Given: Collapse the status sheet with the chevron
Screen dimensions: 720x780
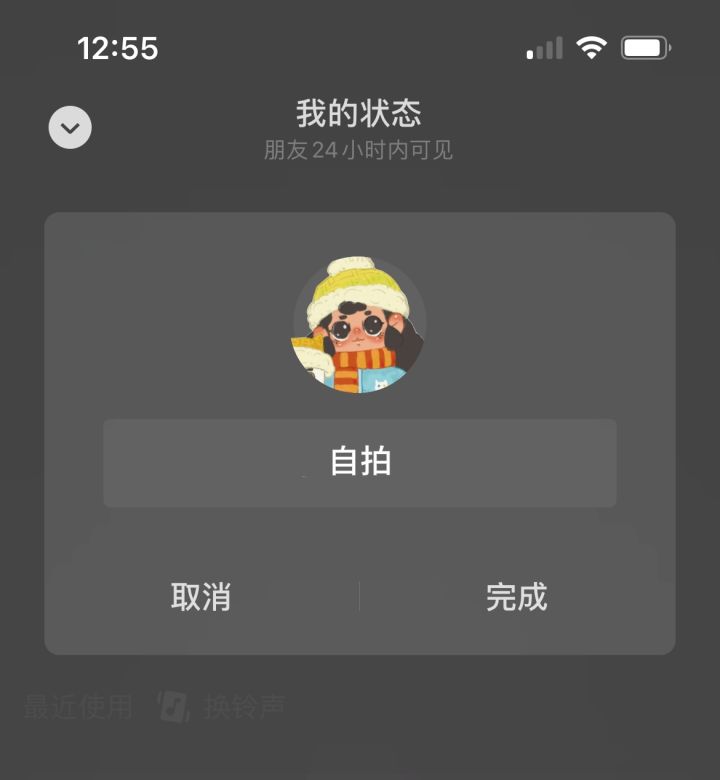Looking at the screenshot, I should (x=69, y=127).
